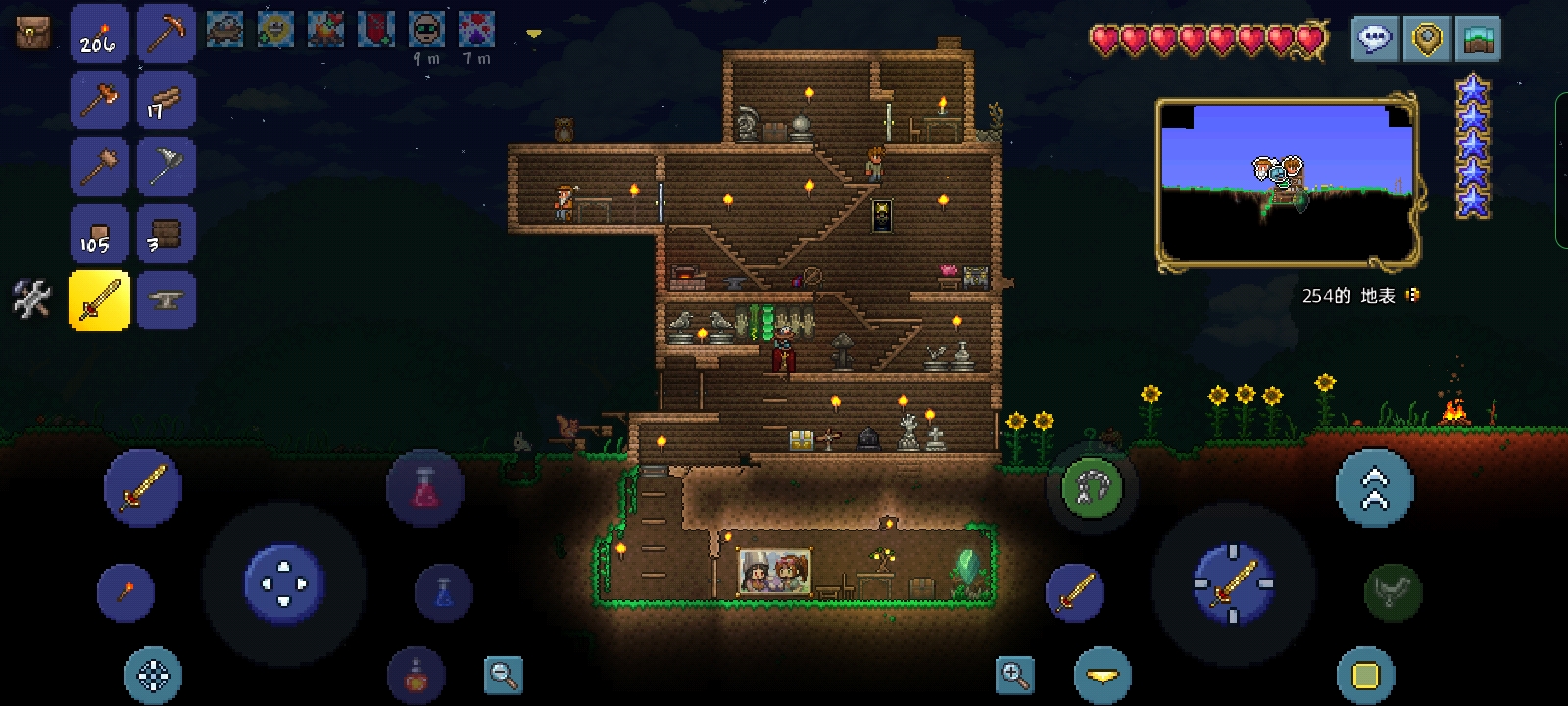Tap the yellow square button
The image size is (1568, 706).
[x=1365, y=675]
